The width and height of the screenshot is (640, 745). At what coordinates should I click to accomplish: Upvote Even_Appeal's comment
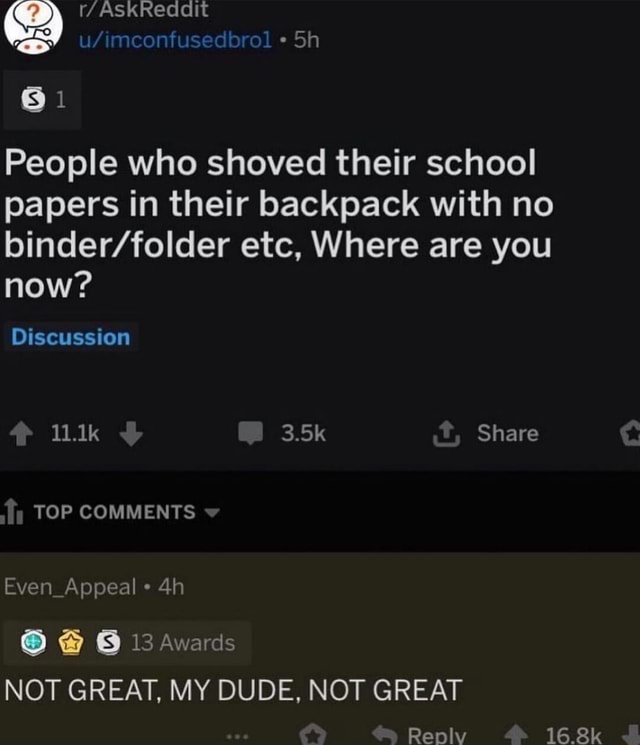click(516, 735)
